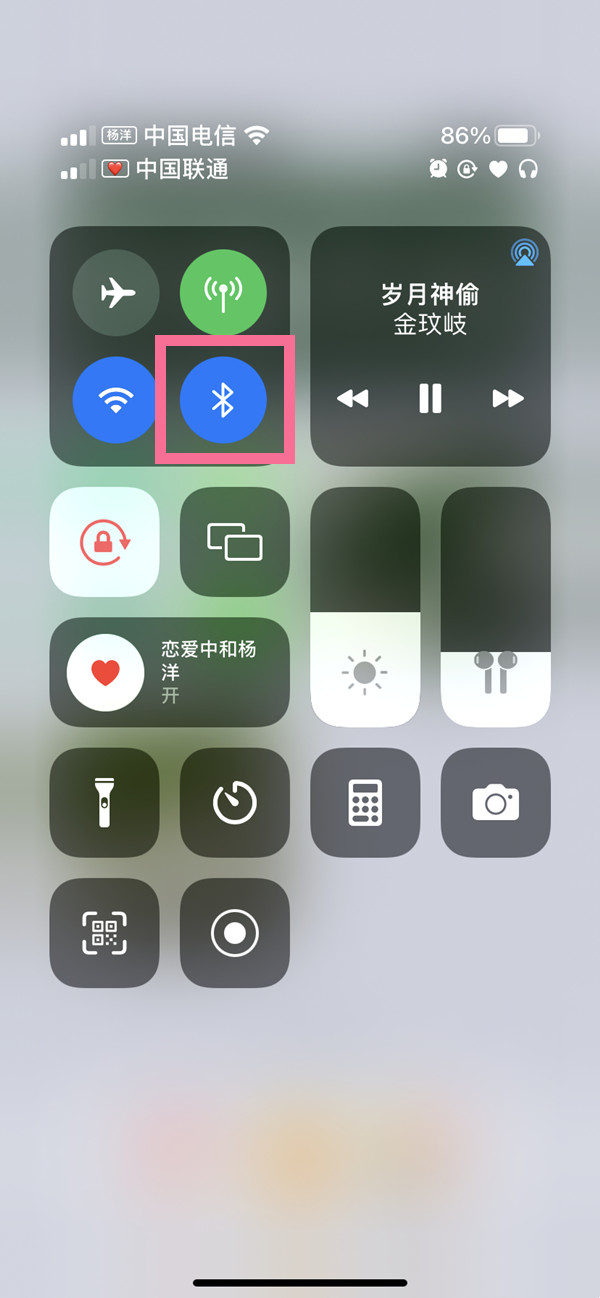Turn on the flashlight

tap(105, 803)
